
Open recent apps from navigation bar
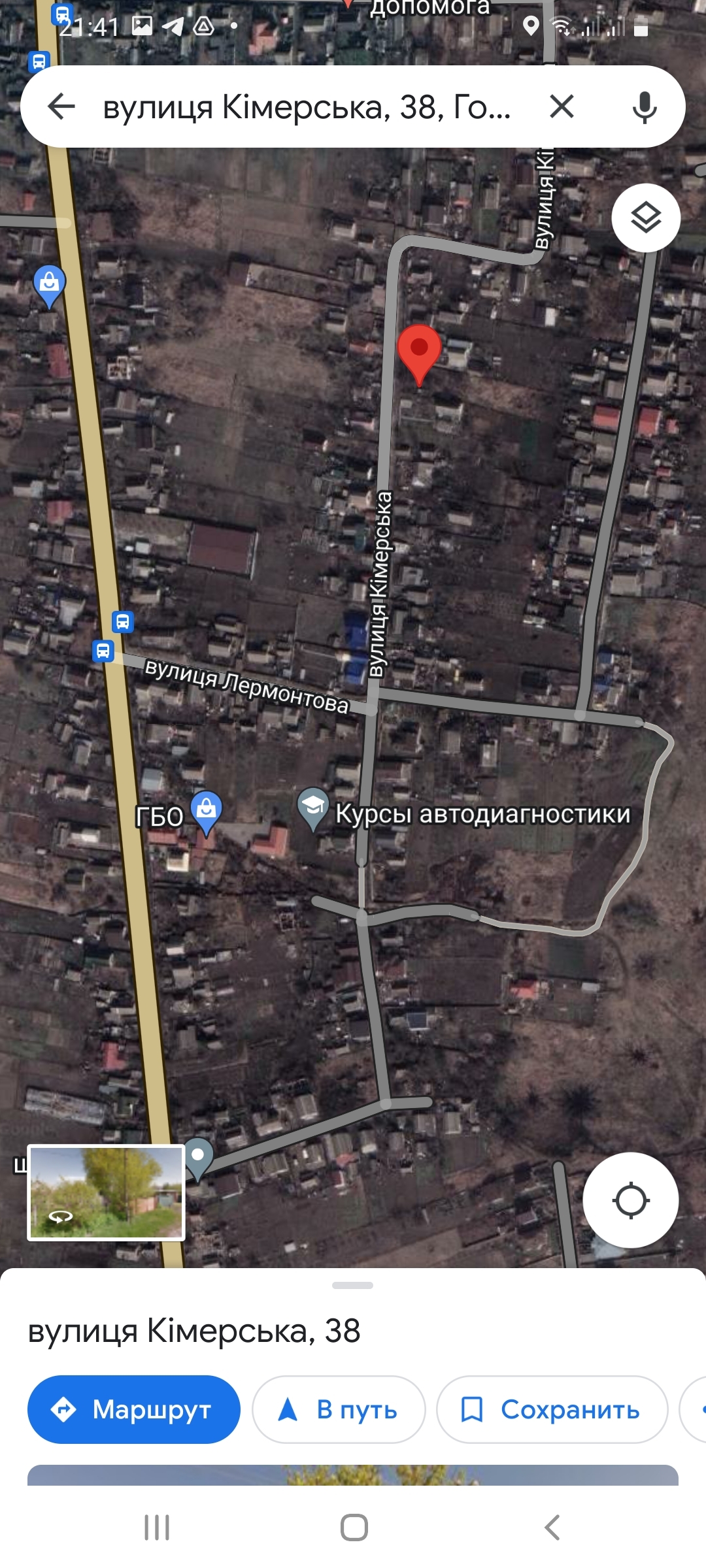157,1527
